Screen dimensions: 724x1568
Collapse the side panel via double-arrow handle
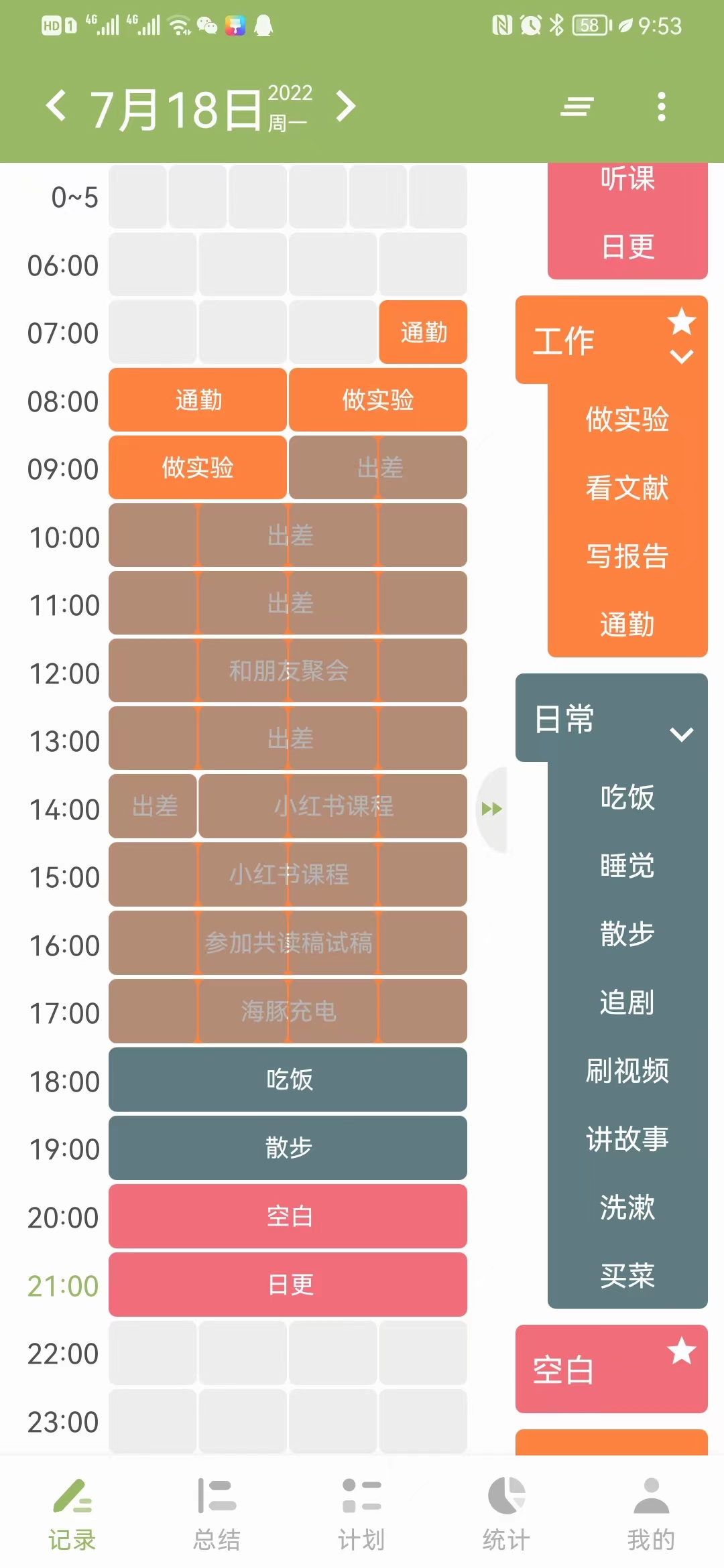pyautogui.click(x=493, y=809)
